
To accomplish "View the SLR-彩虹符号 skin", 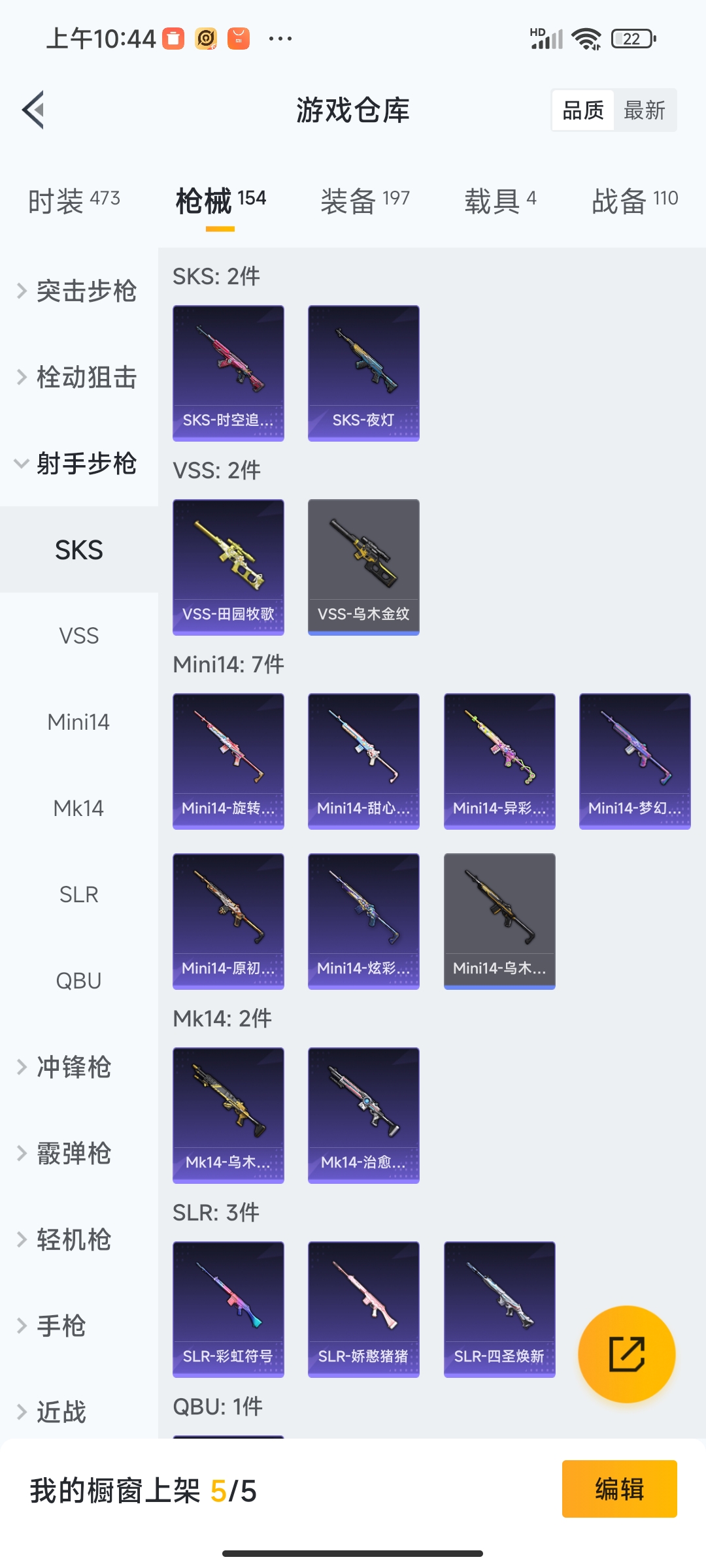I will 228,1309.
